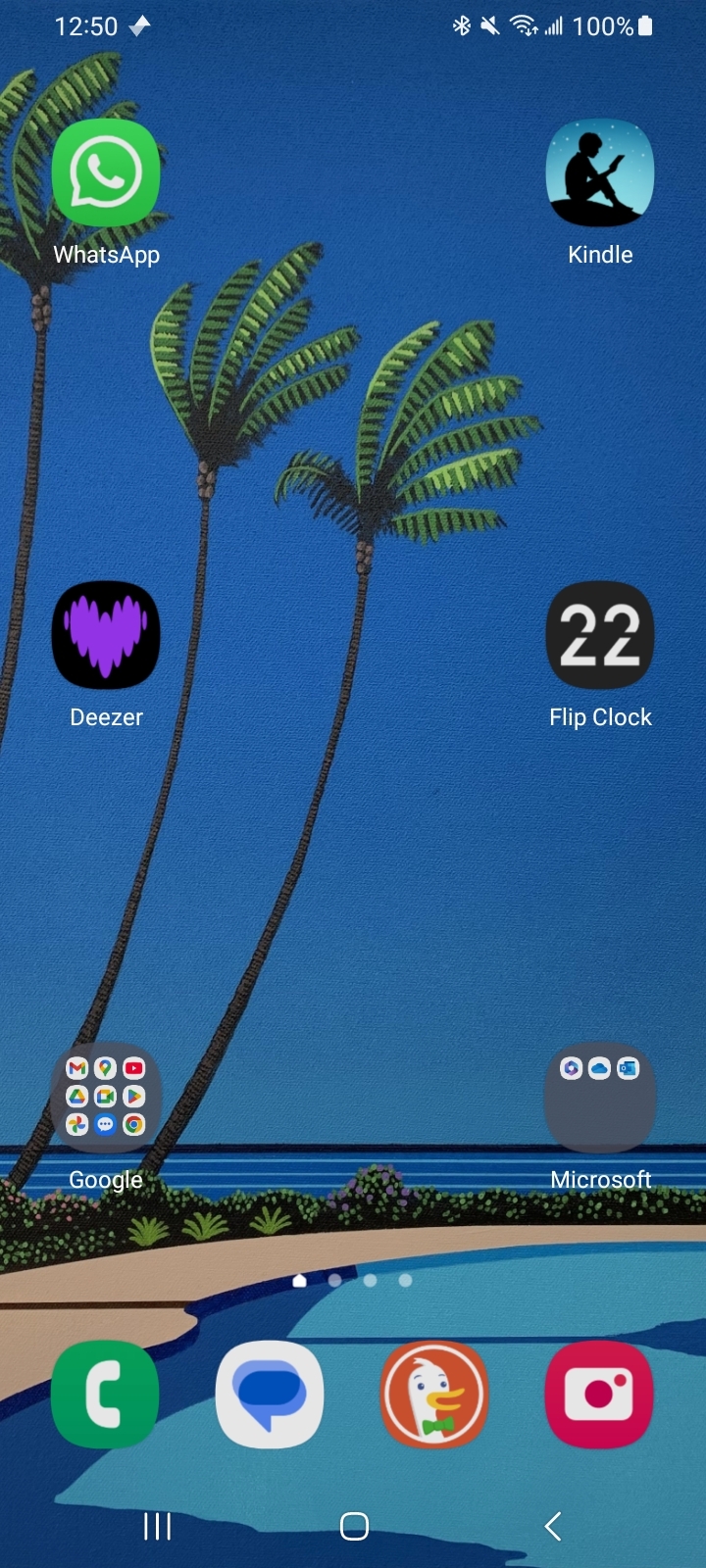Expand the Google apps folder

[x=106, y=1097]
